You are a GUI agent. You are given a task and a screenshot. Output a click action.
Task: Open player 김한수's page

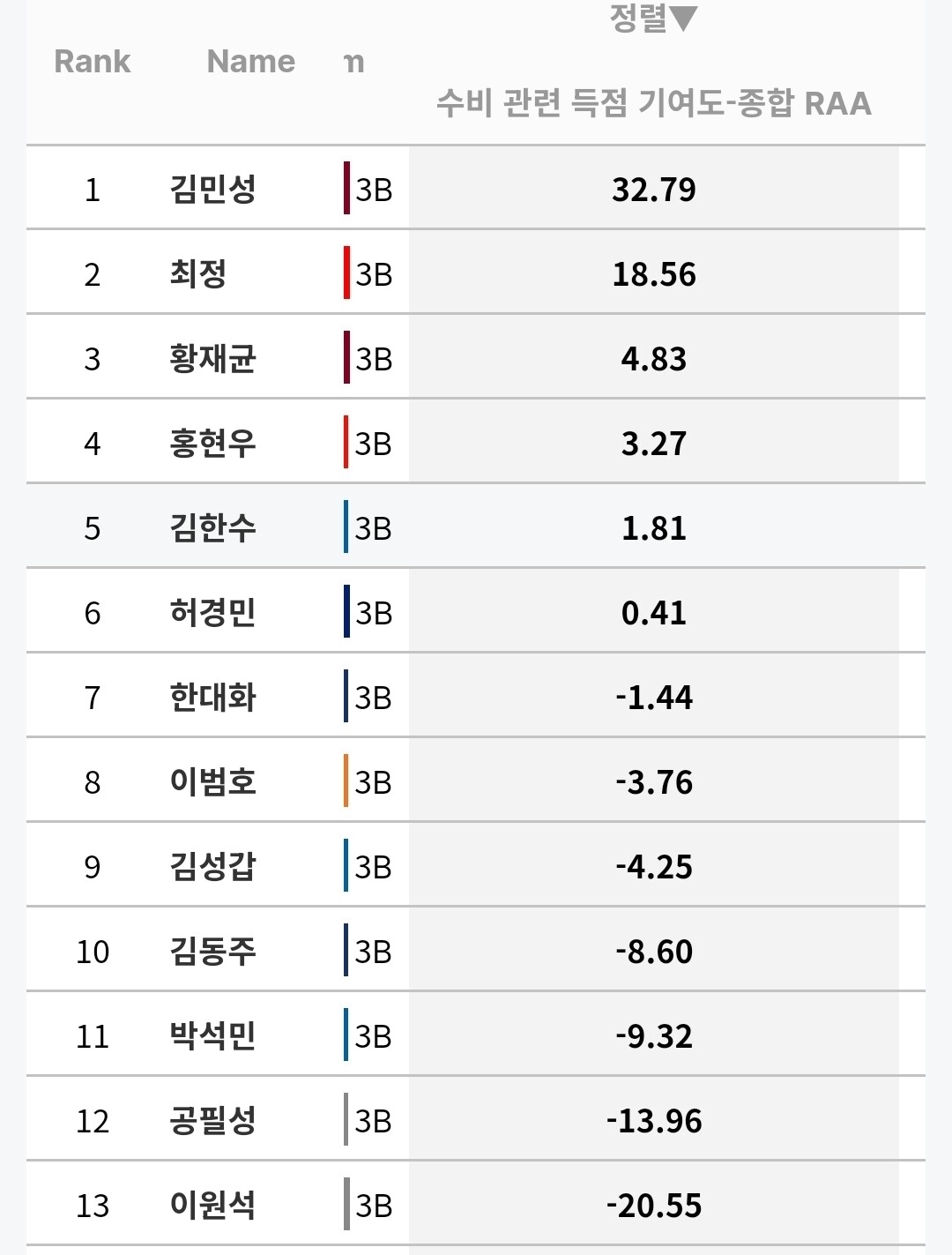[x=212, y=527]
